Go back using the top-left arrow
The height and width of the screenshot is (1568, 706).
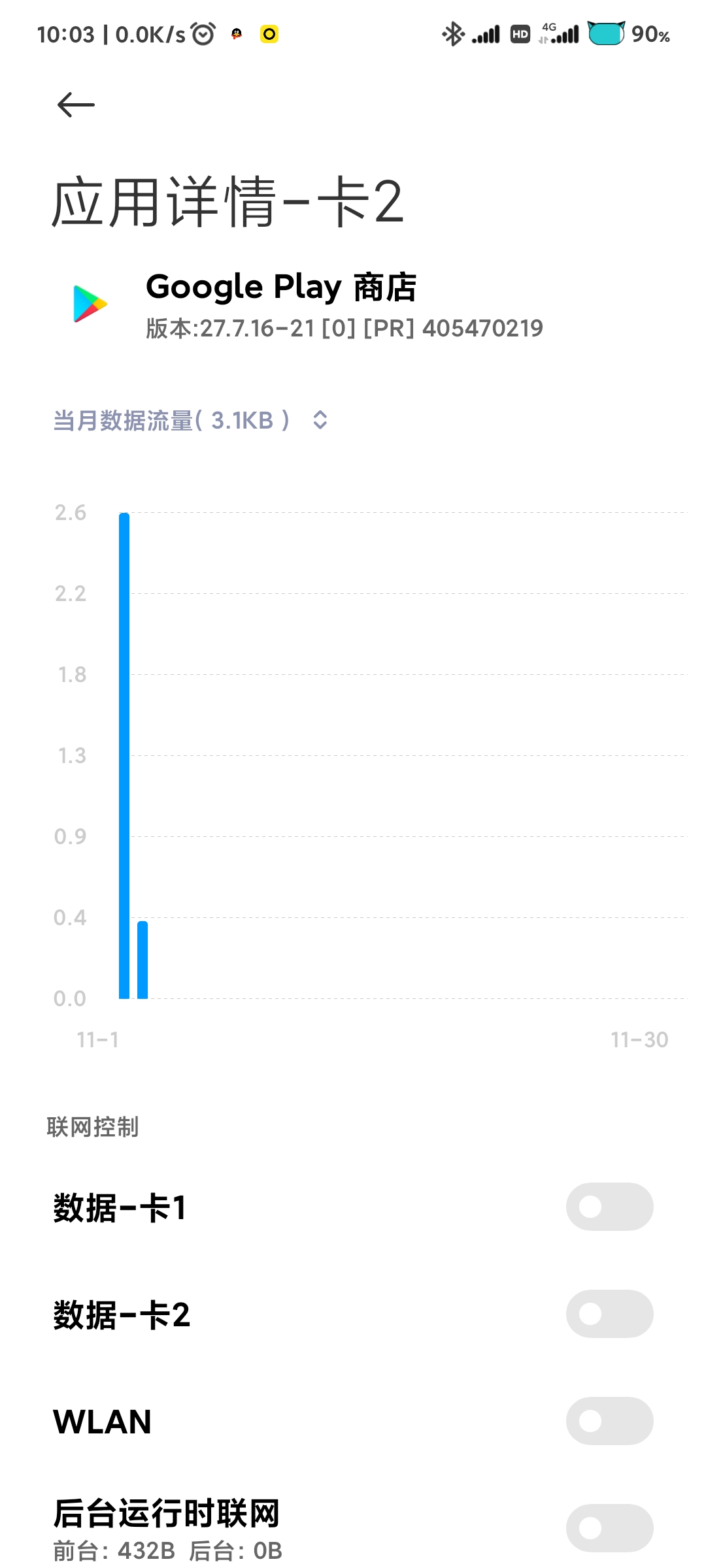pos(76,105)
